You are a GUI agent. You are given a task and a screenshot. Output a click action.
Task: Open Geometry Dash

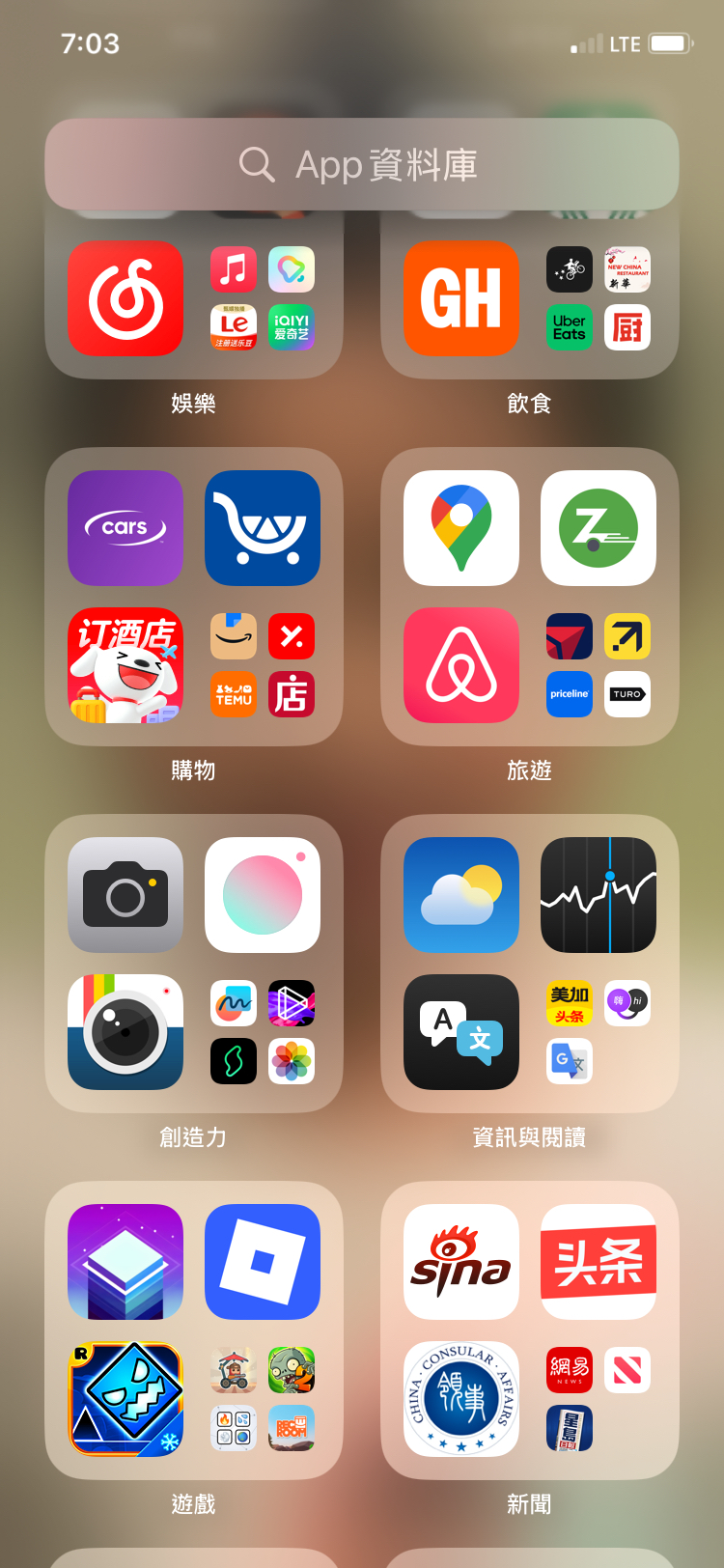click(125, 1399)
